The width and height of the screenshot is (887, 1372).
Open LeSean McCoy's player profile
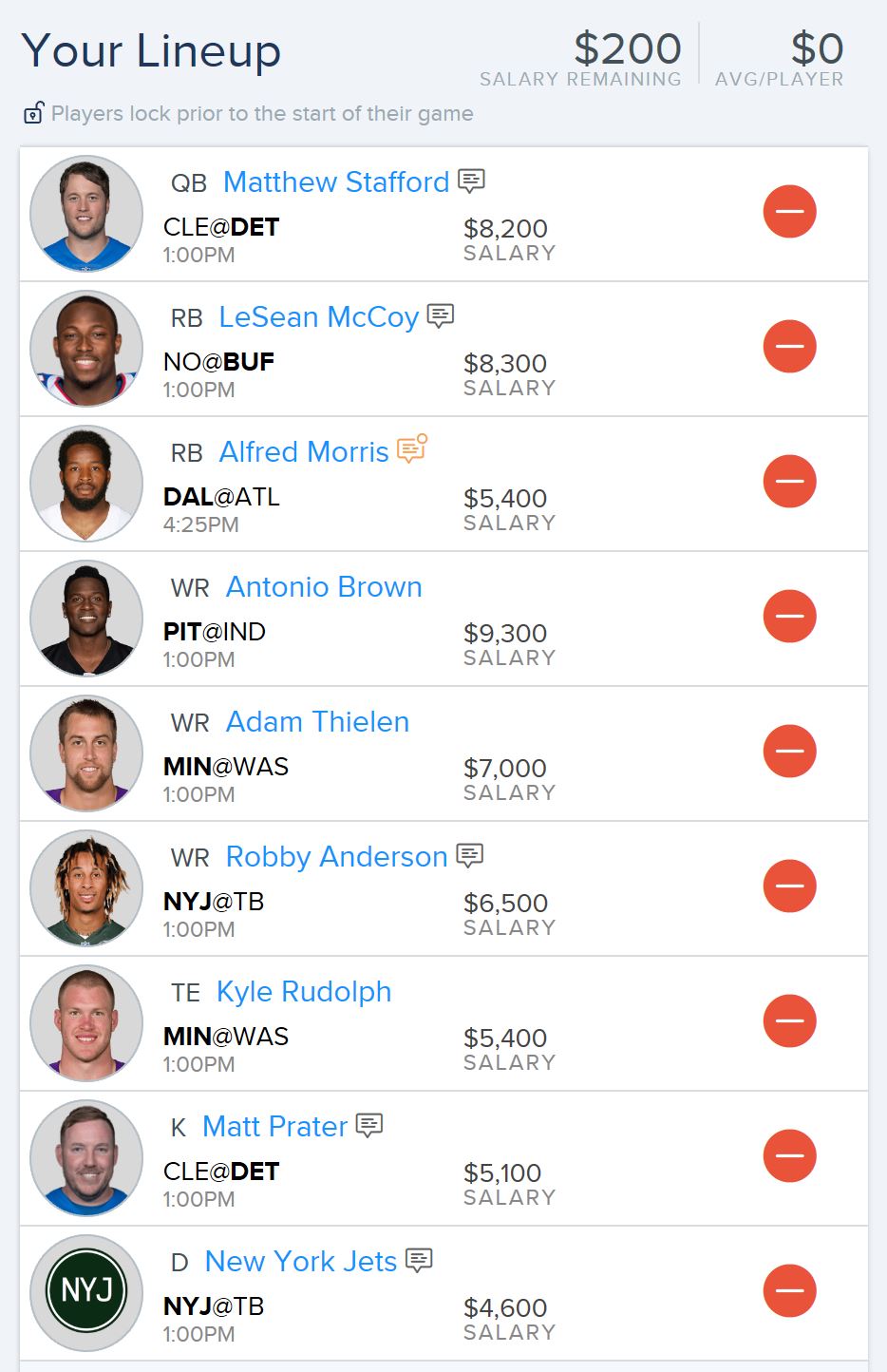coord(319,316)
